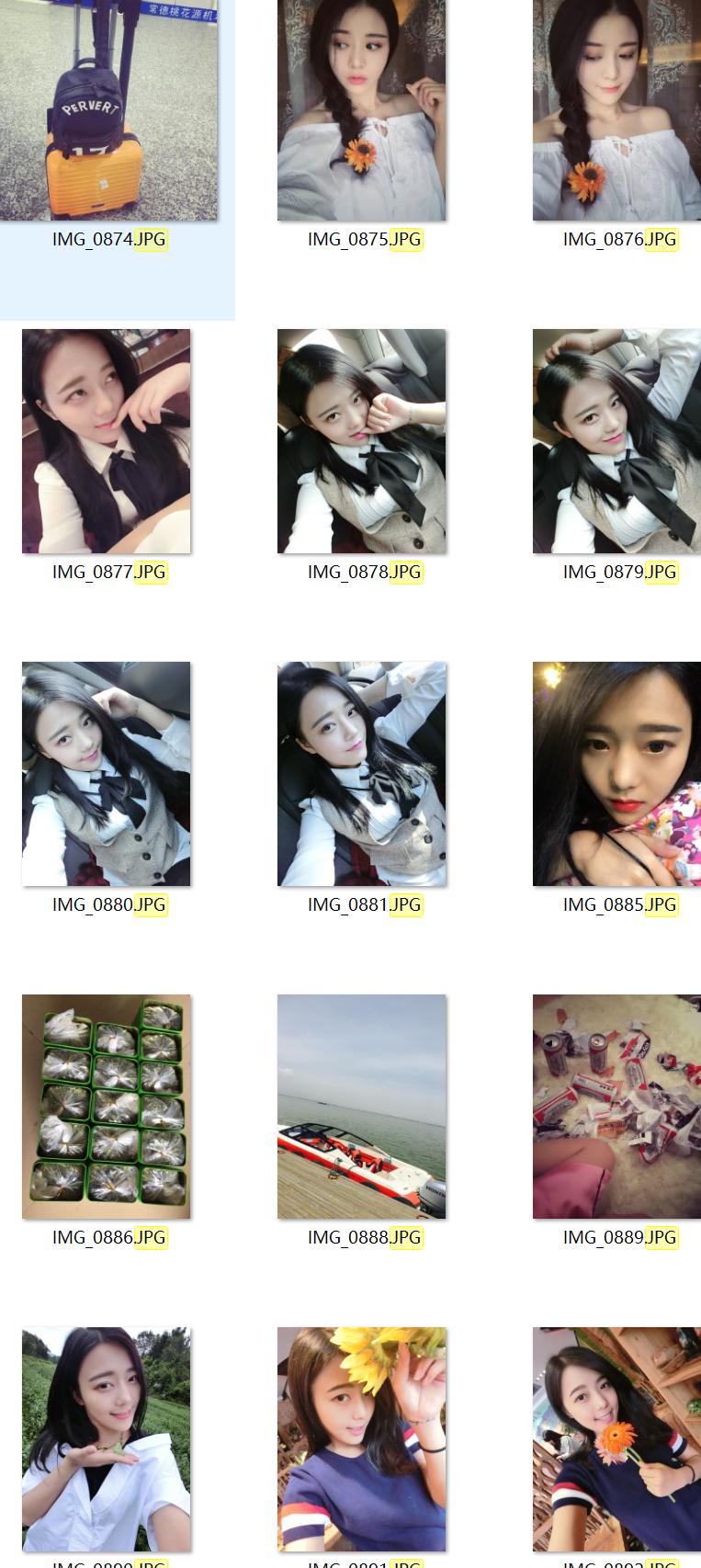Open the image IMG_0889.JPG
The height and width of the screenshot is (1568, 701).
point(616,1107)
